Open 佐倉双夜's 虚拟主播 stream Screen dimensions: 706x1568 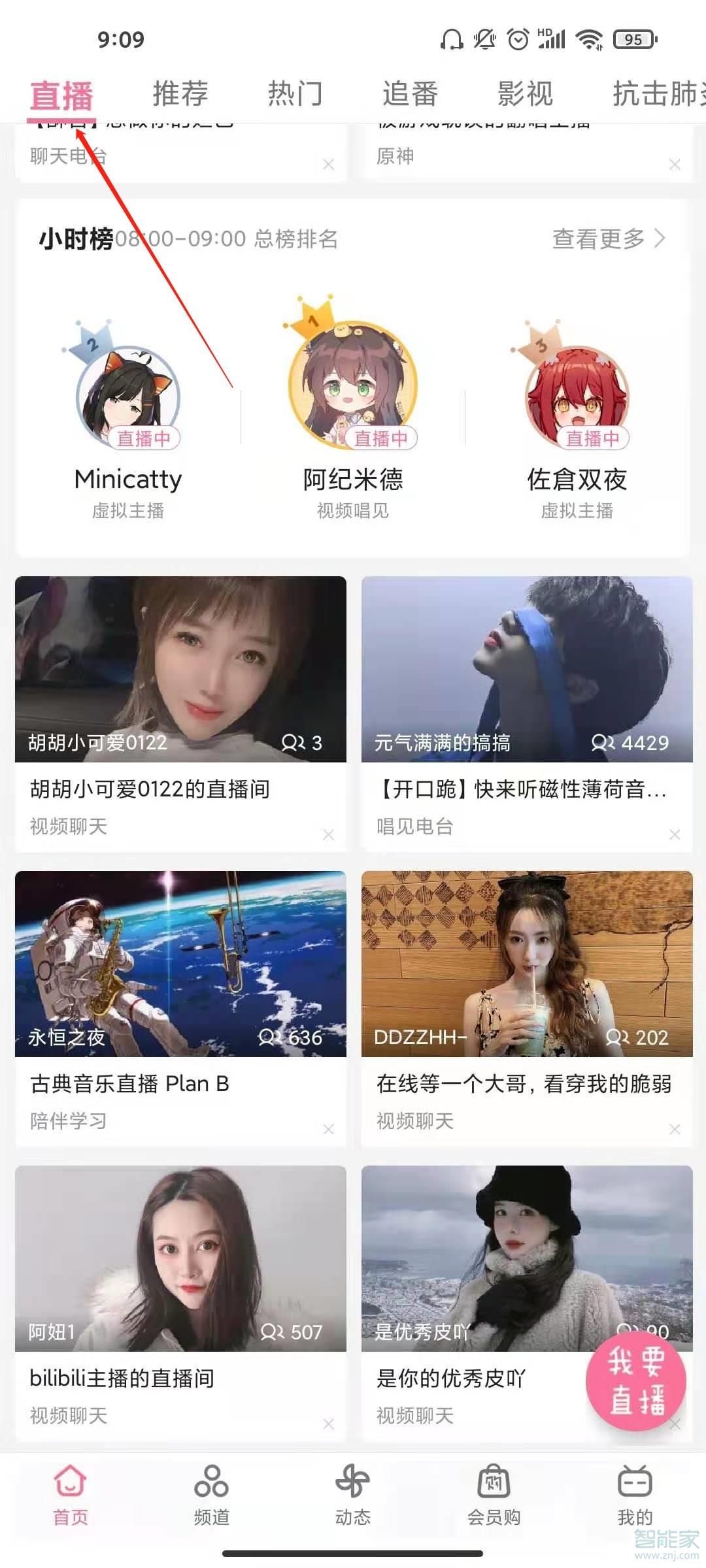[577, 399]
